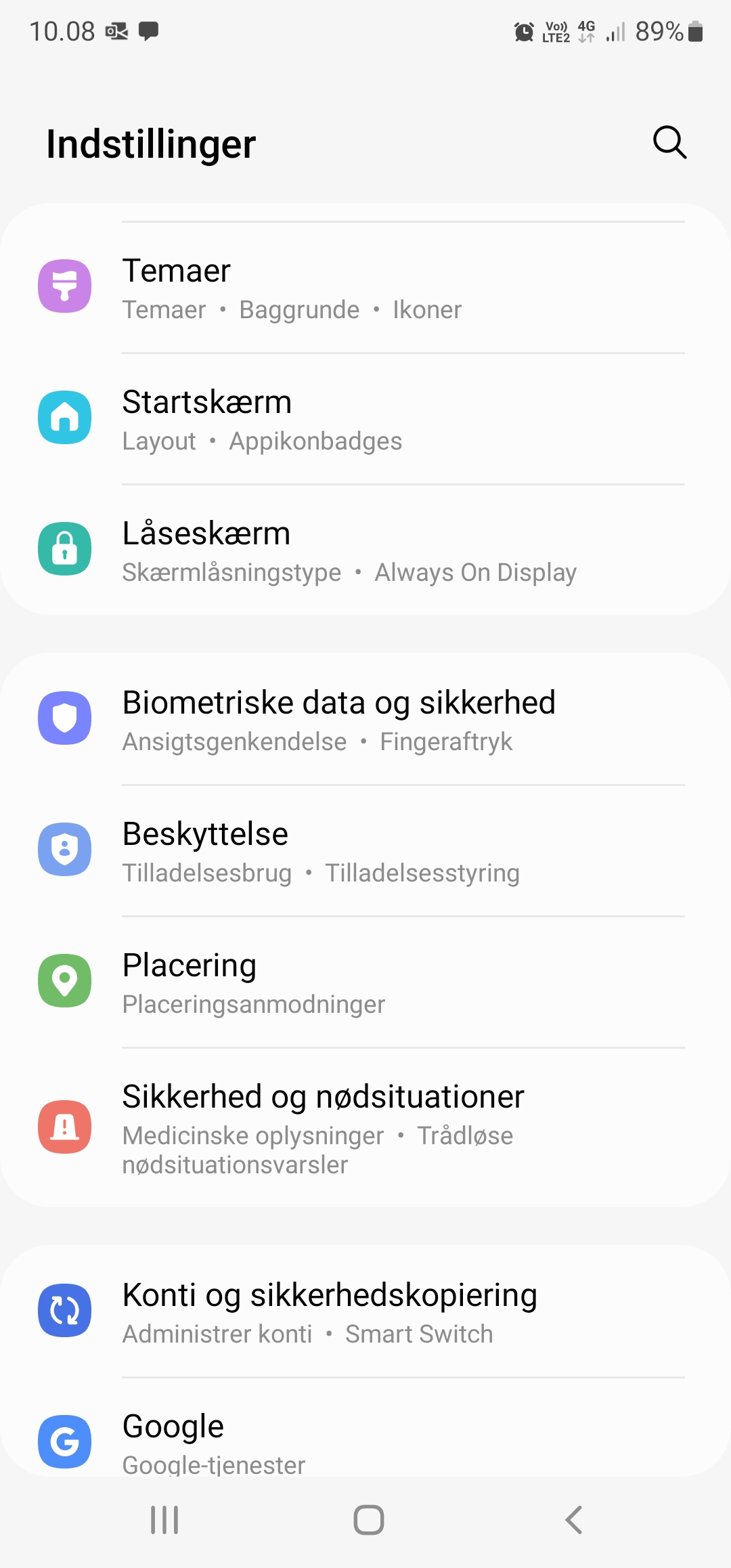Image resolution: width=731 pixels, height=1568 pixels.
Task: Open Konti og sikkerhedskopiering
Action: (365, 1312)
